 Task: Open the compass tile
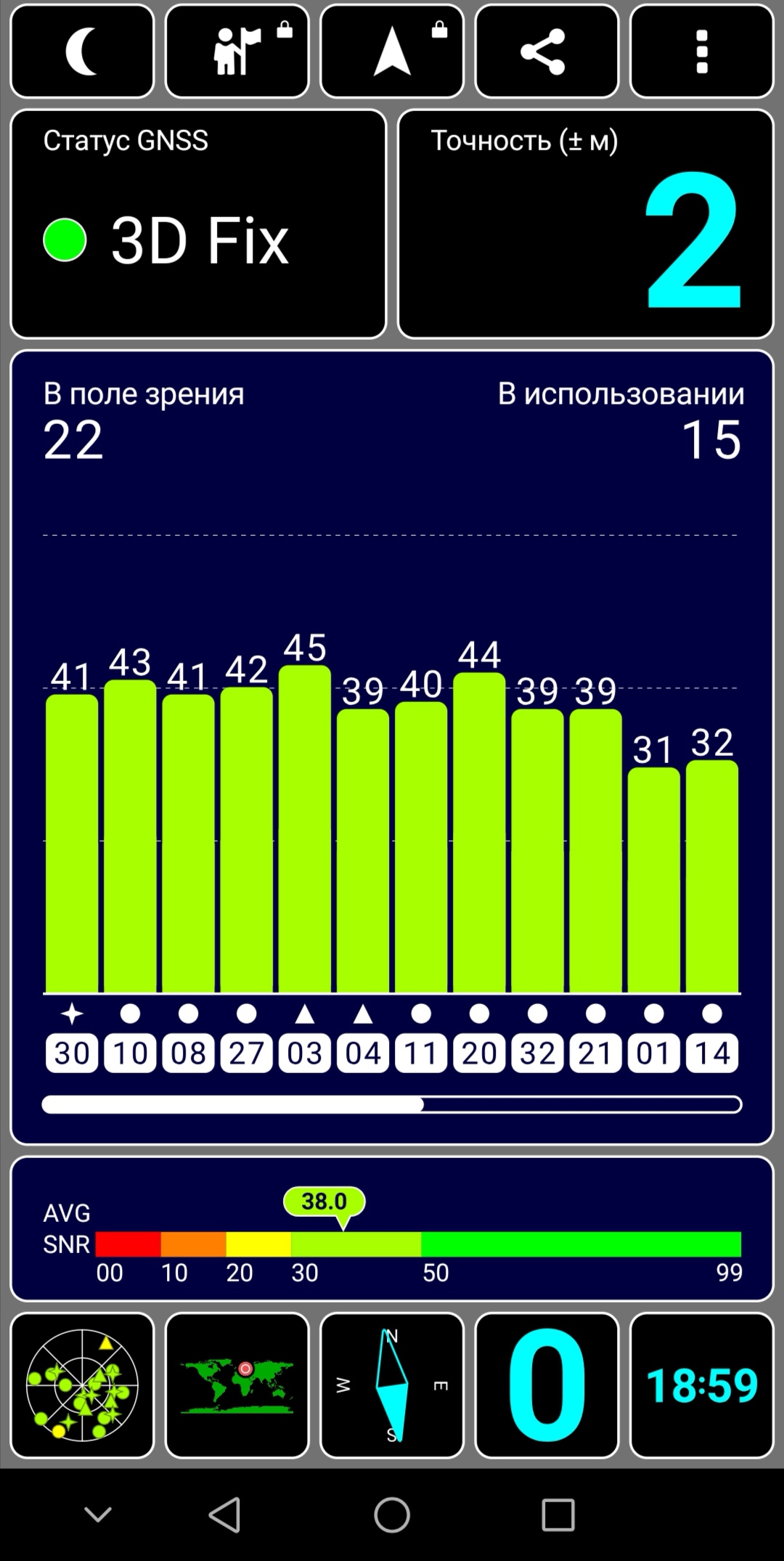392,1385
